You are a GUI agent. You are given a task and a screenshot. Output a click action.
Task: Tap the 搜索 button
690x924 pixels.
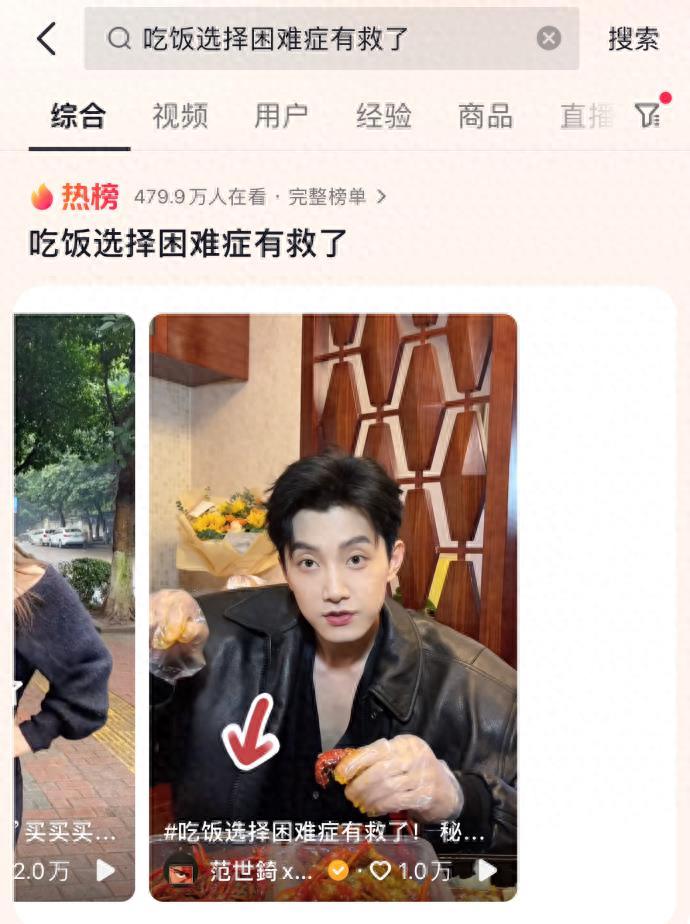633,39
